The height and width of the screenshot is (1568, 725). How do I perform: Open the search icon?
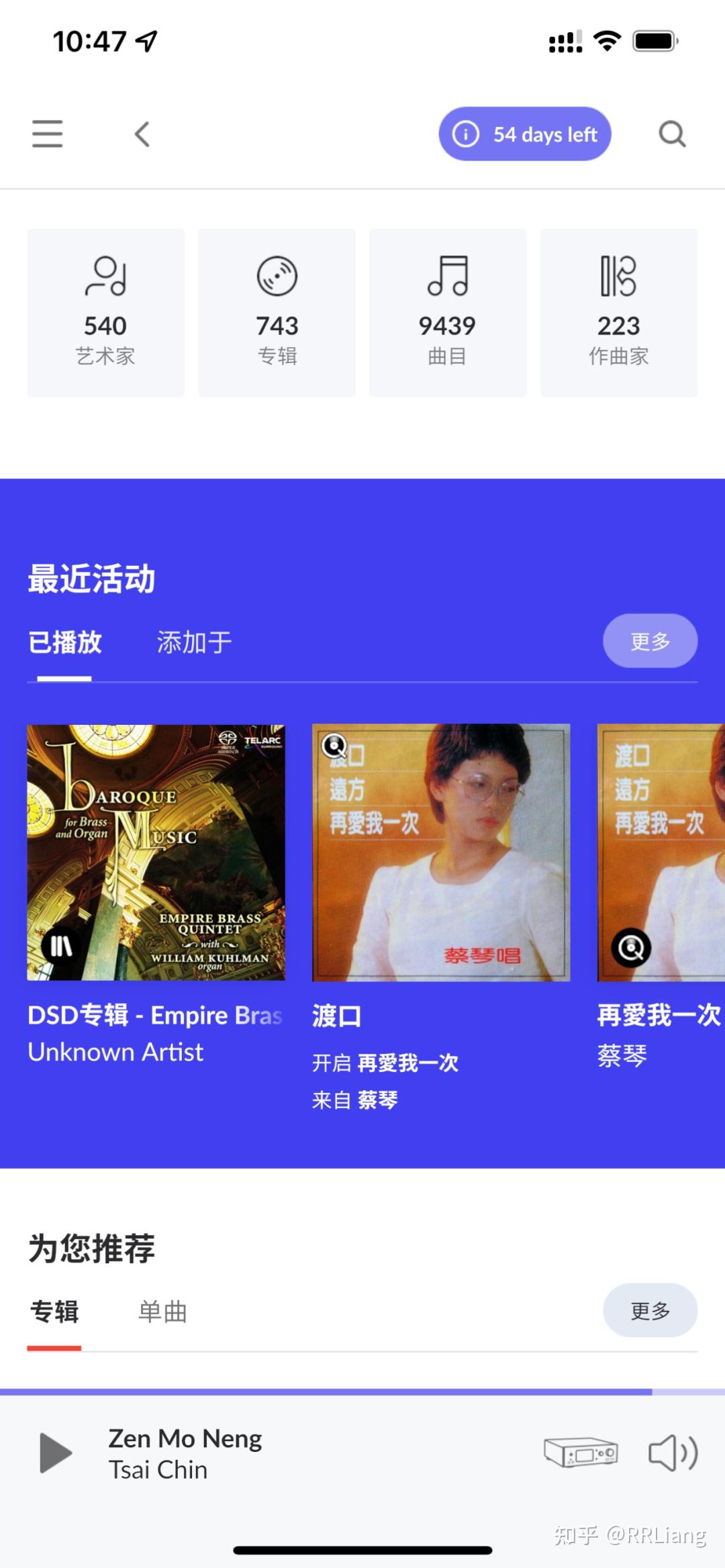pyautogui.click(x=672, y=134)
